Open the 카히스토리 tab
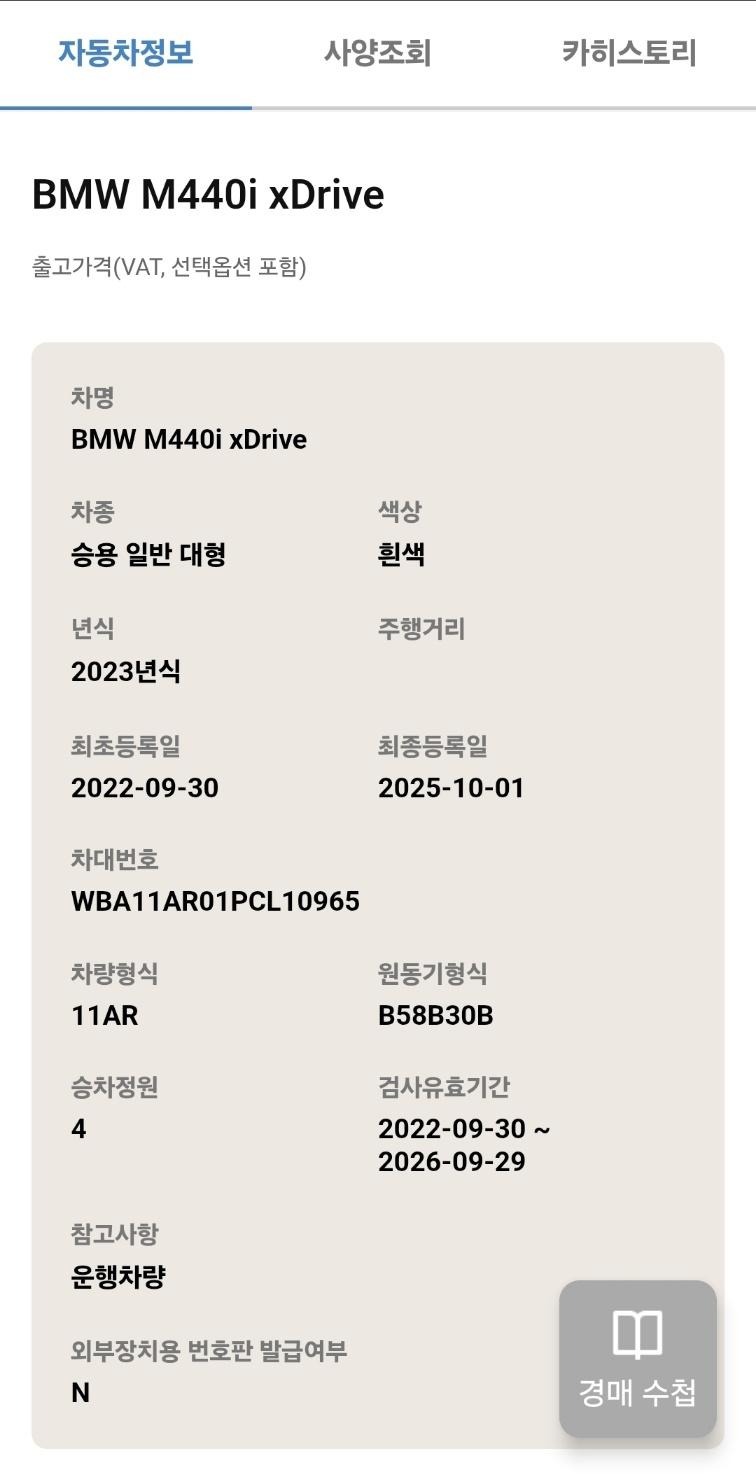Image resolution: width=756 pixels, height=1477 pixels. [x=629, y=53]
